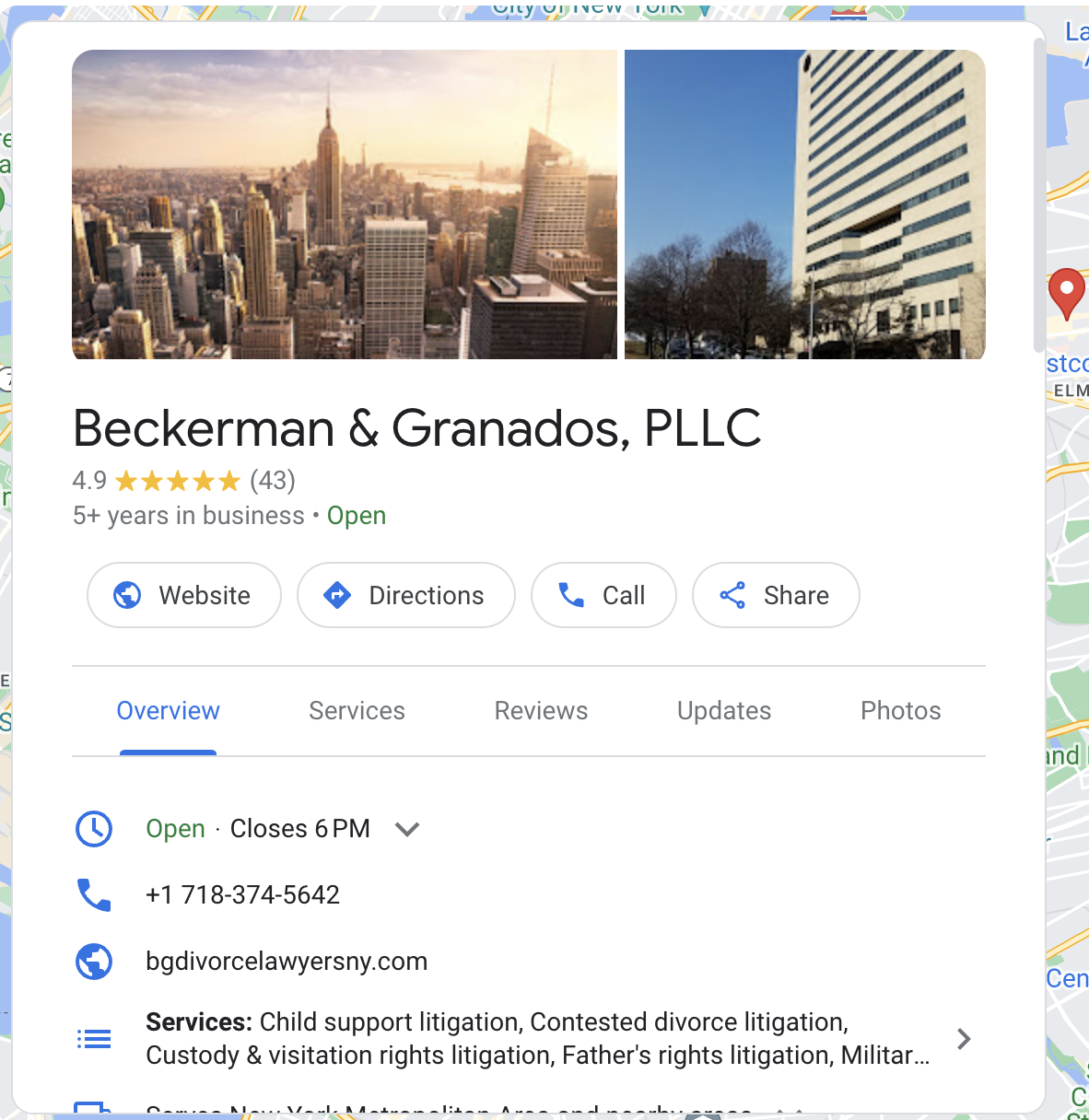This screenshot has height=1120, width=1089.
Task: Open the full Services list
Action: [964, 1039]
